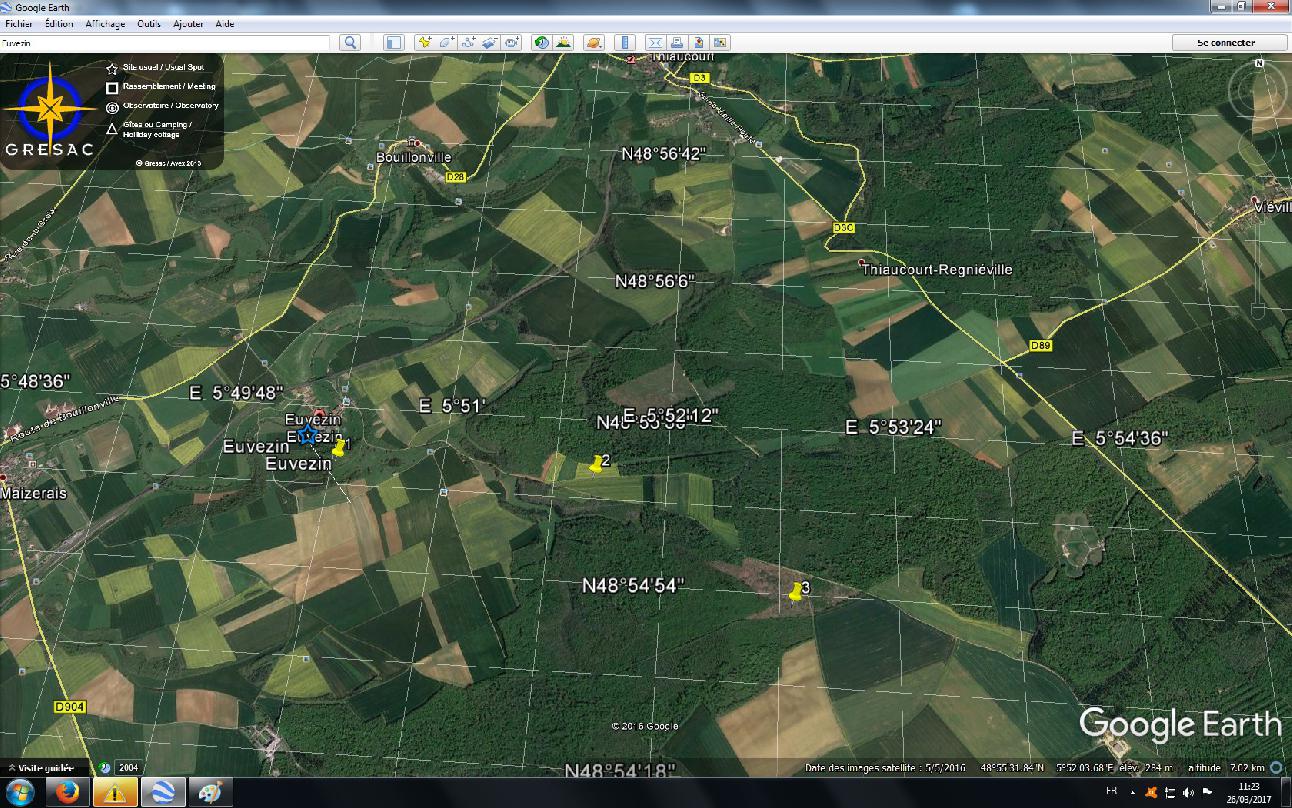Image resolution: width=1292 pixels, height=808 pixels.
Task: Toggle sunlight across the landscape
Action: click(564, 43)
